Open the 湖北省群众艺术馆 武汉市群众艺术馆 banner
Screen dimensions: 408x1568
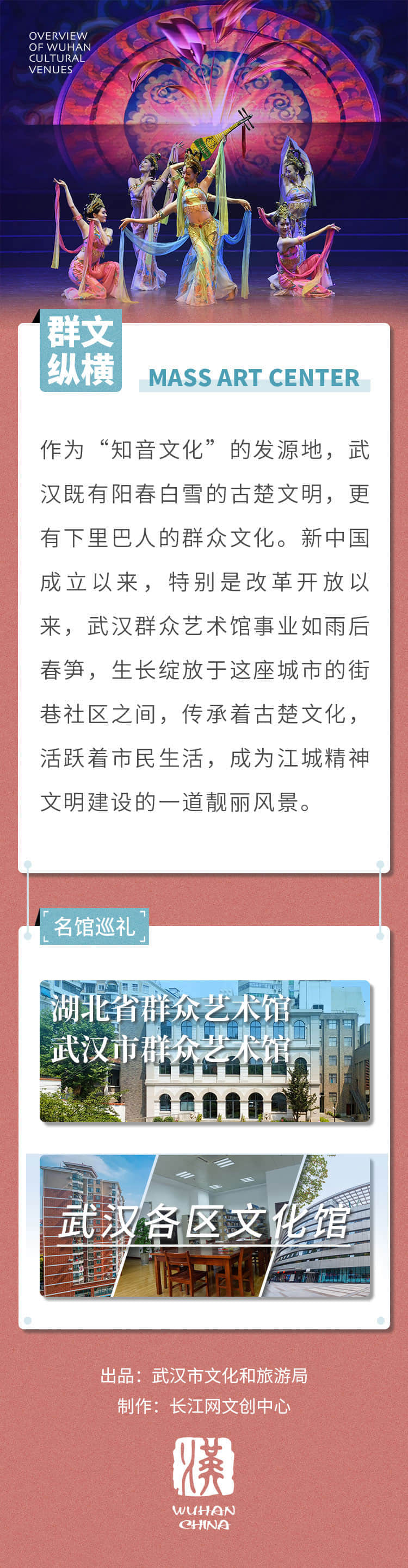tap(205, 1050)
